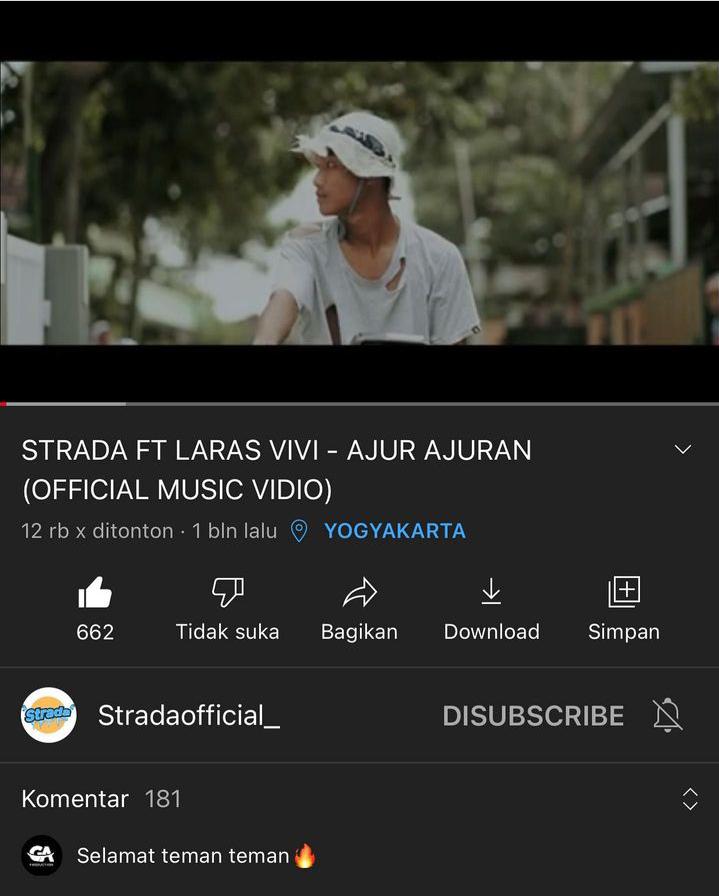Expand the video description chevron
This screenshot has width=719, height=896.
pyautogui.click(x=683, y=449)
